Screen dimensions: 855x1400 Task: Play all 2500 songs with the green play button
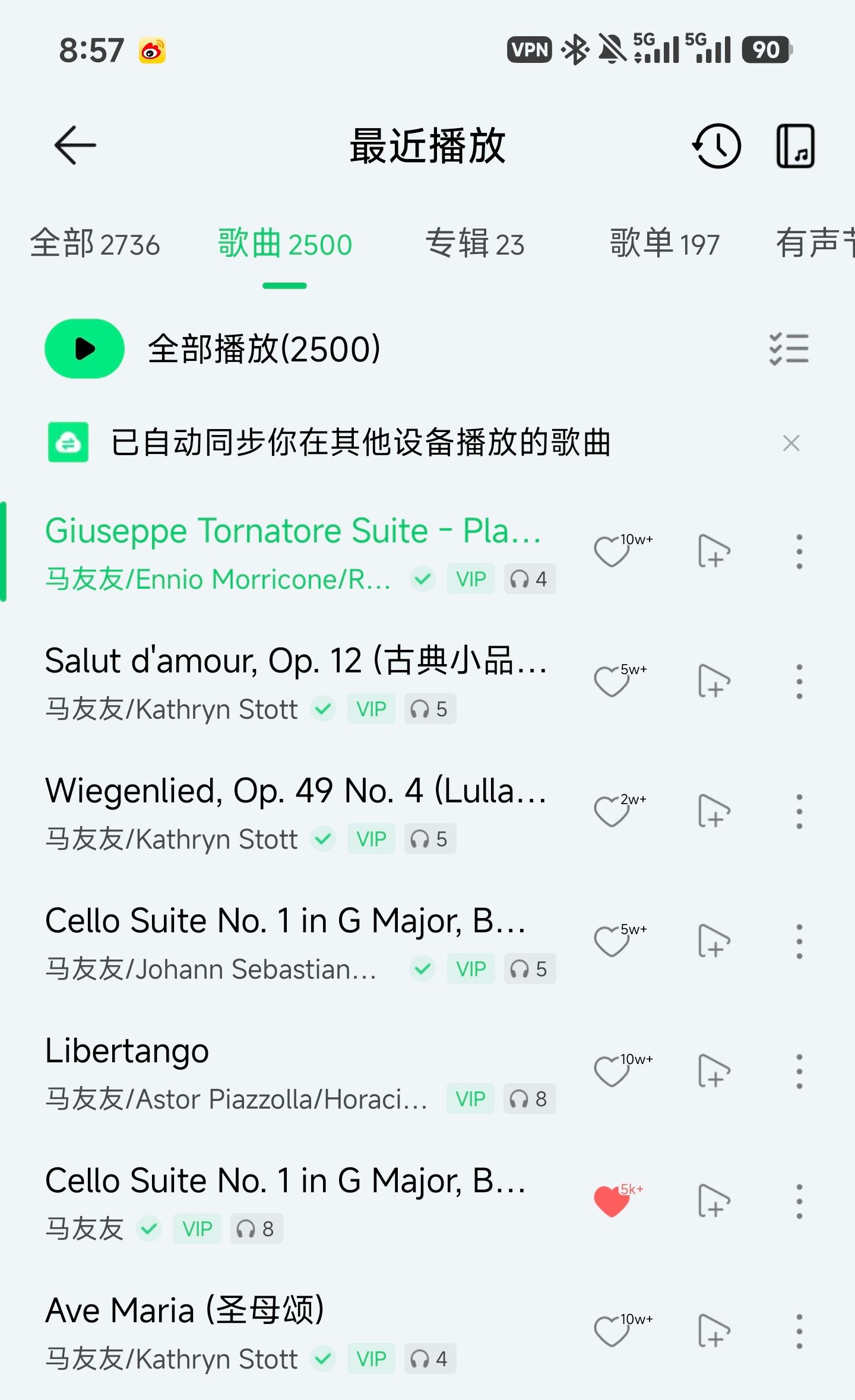[84, 349]
